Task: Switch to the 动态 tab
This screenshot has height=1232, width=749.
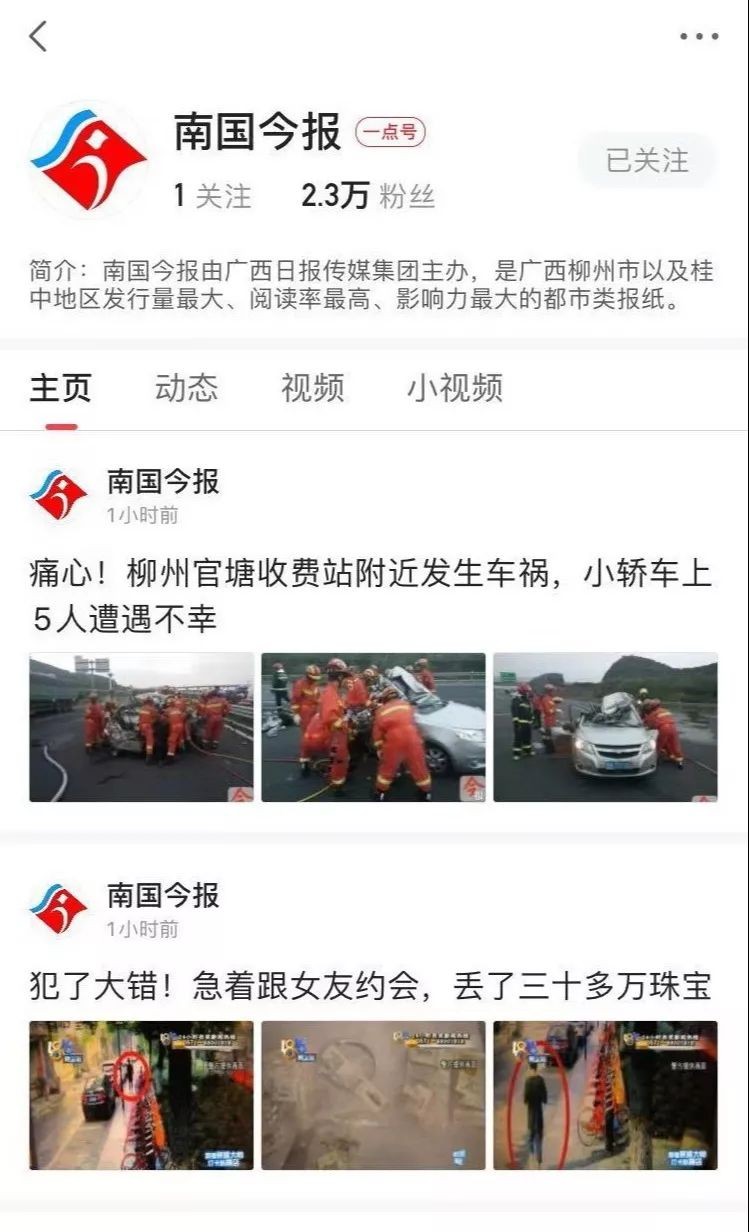Action: coord(186,388)
